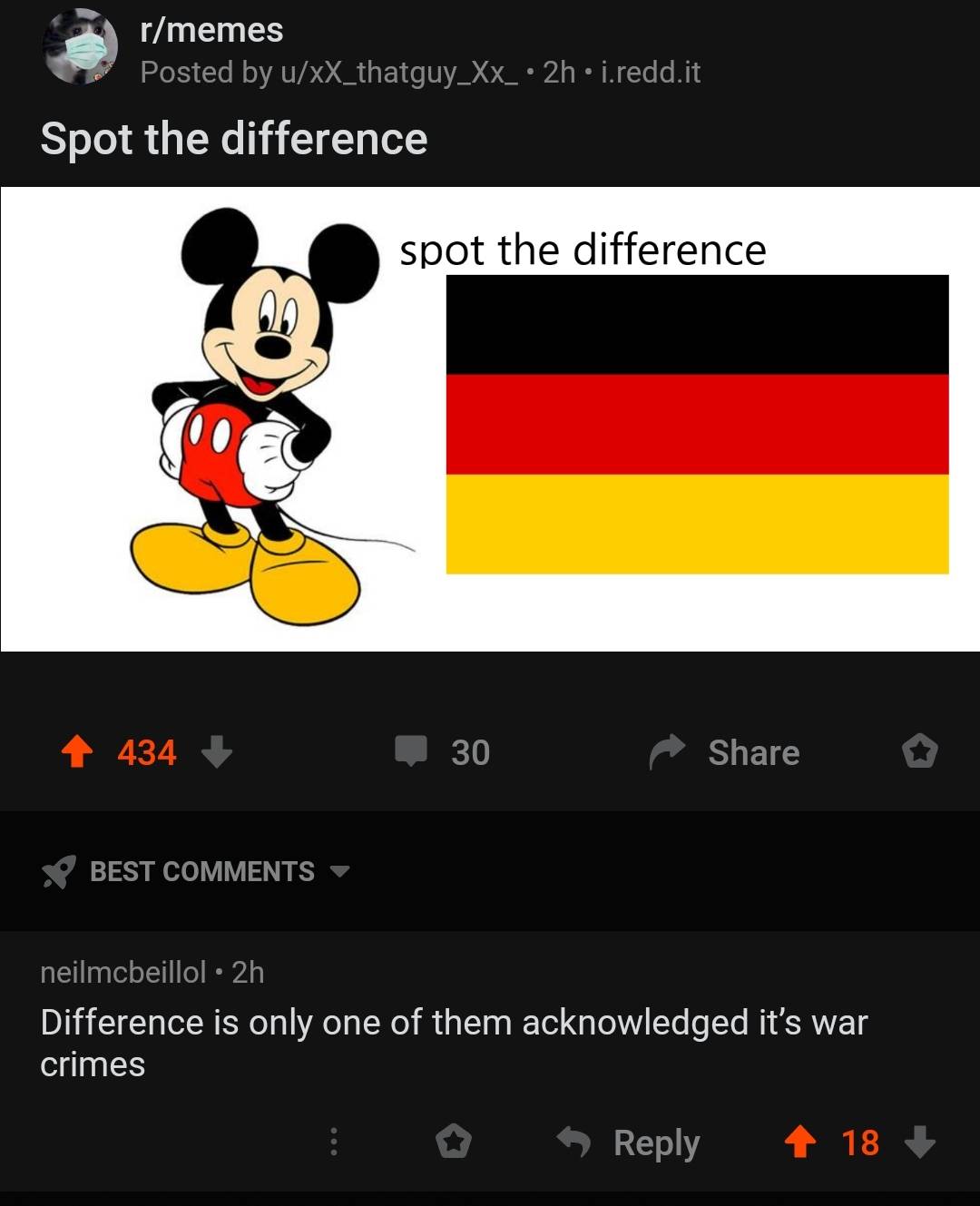Open overflow menu on neilmcbeillol's comment

pyautogui.click(x=334, y=1142)
